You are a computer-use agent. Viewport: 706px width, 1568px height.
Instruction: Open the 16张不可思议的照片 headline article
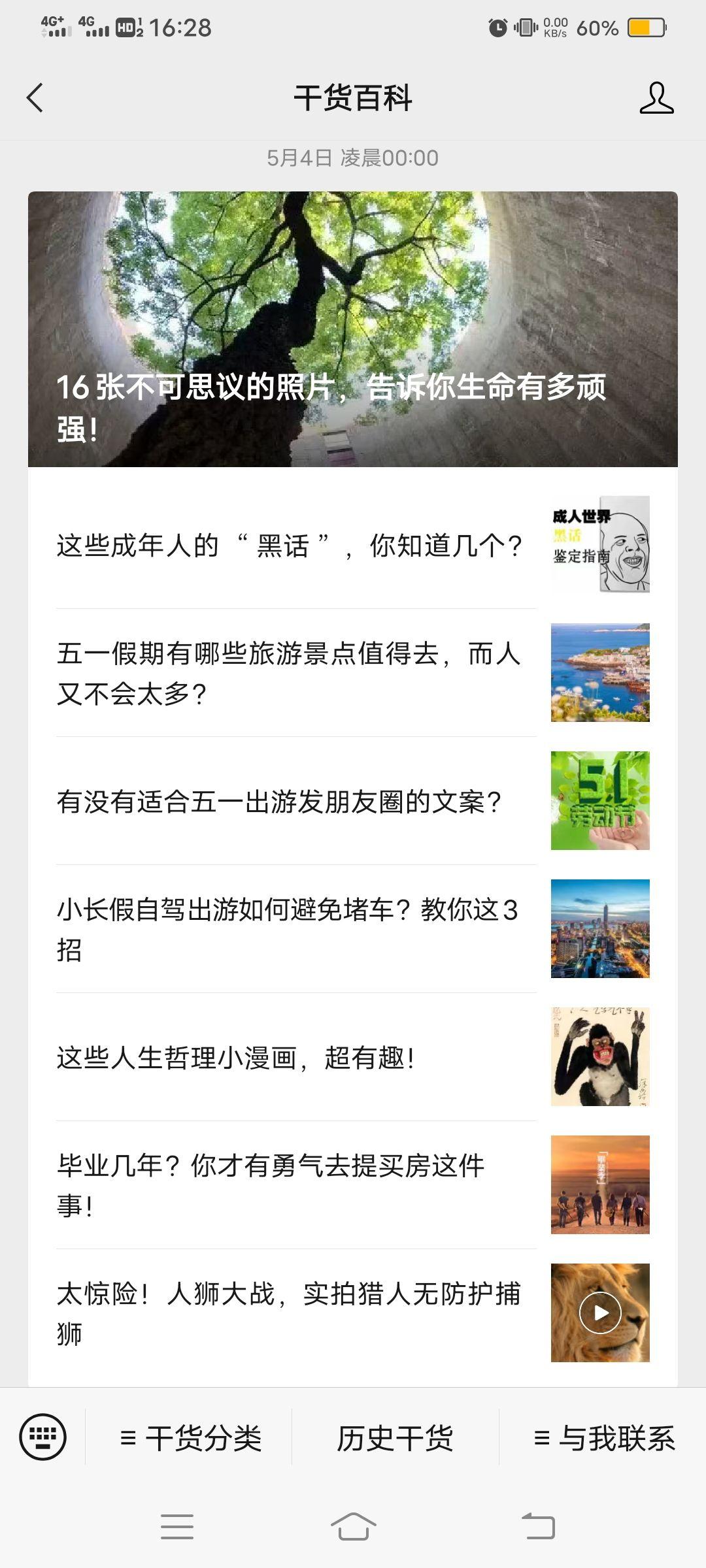(x=353, y=329)
